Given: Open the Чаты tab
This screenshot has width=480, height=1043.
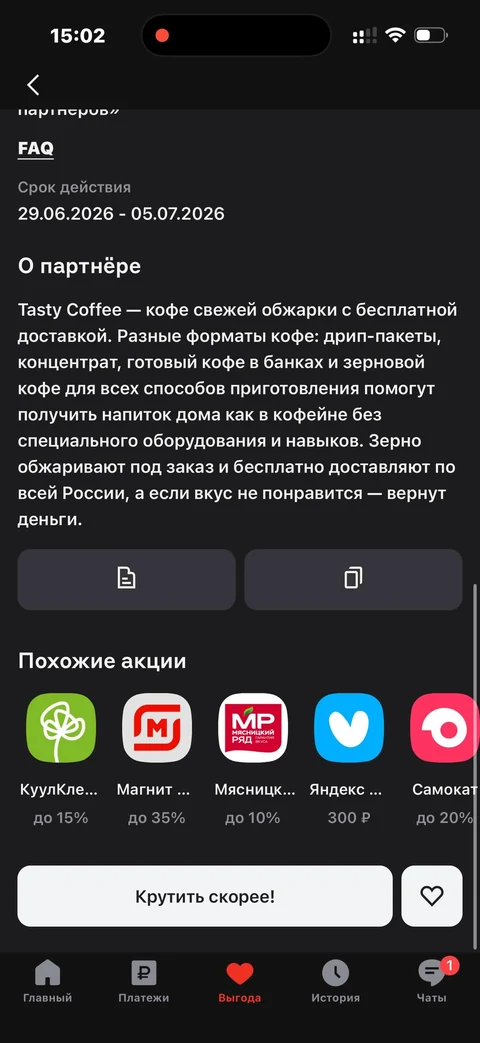Looking at the screenshot, I should click(432, 982).
